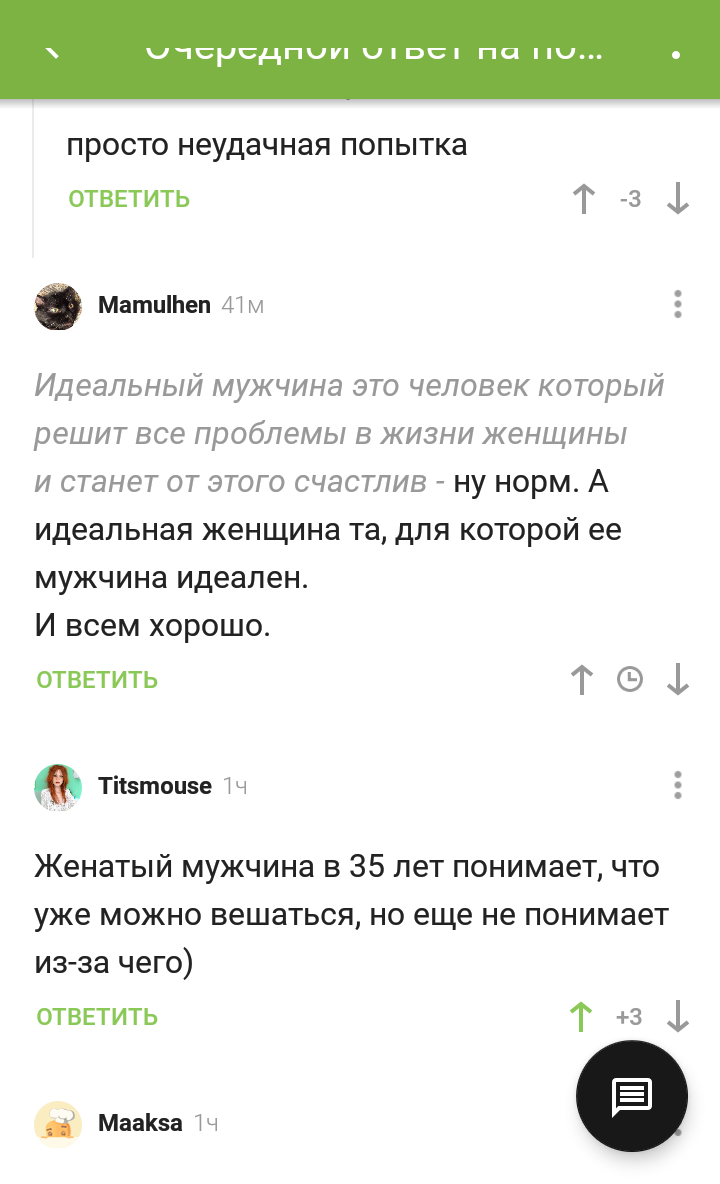Go back using the top-left arrow

pos(51,51)
